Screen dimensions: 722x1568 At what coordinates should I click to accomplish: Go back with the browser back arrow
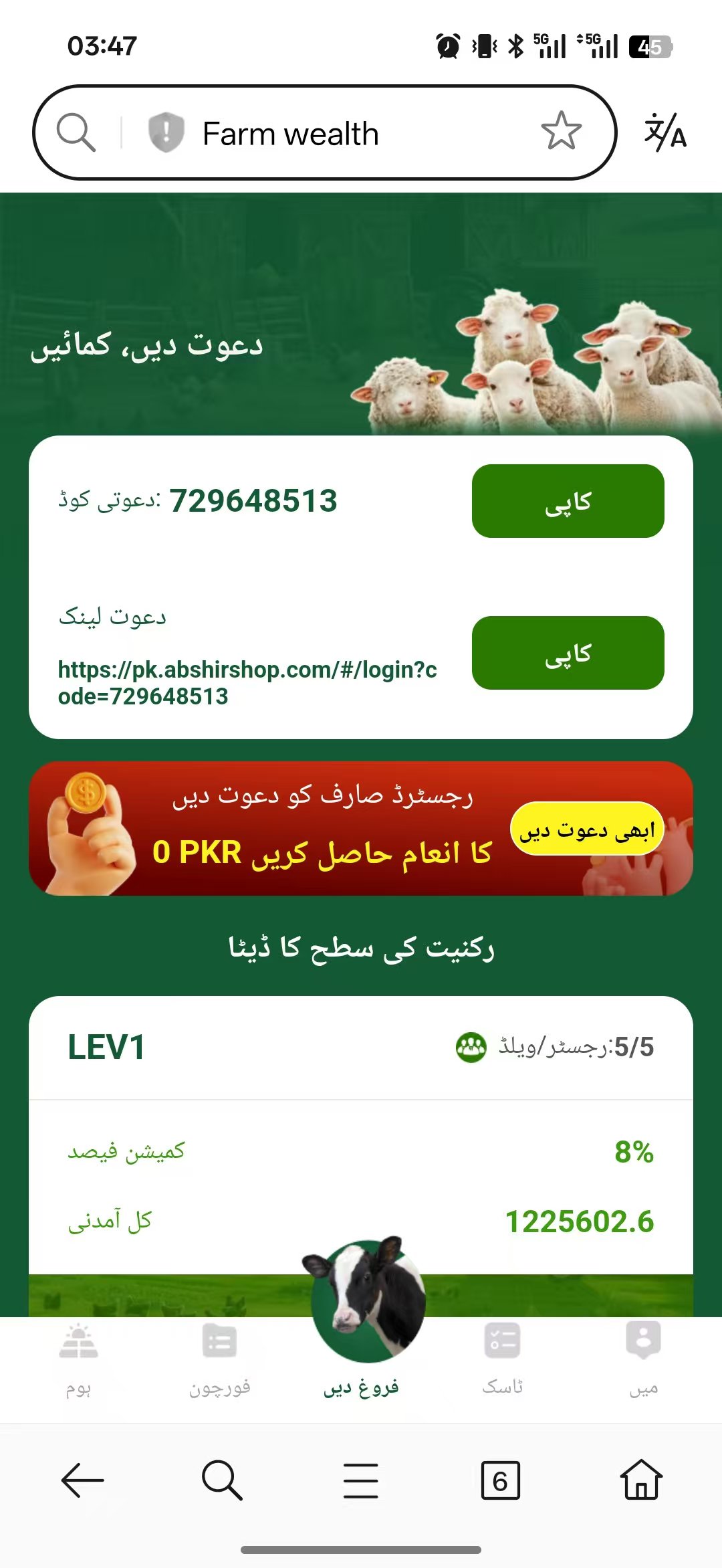tap(82, 1480)
